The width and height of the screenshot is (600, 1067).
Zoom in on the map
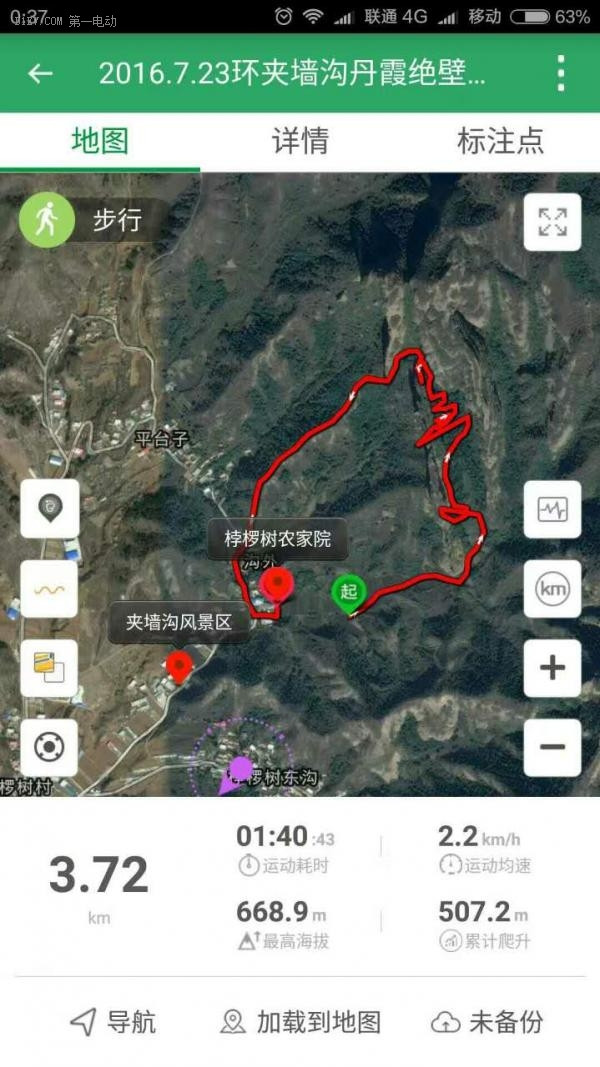[x=552, y=668]
